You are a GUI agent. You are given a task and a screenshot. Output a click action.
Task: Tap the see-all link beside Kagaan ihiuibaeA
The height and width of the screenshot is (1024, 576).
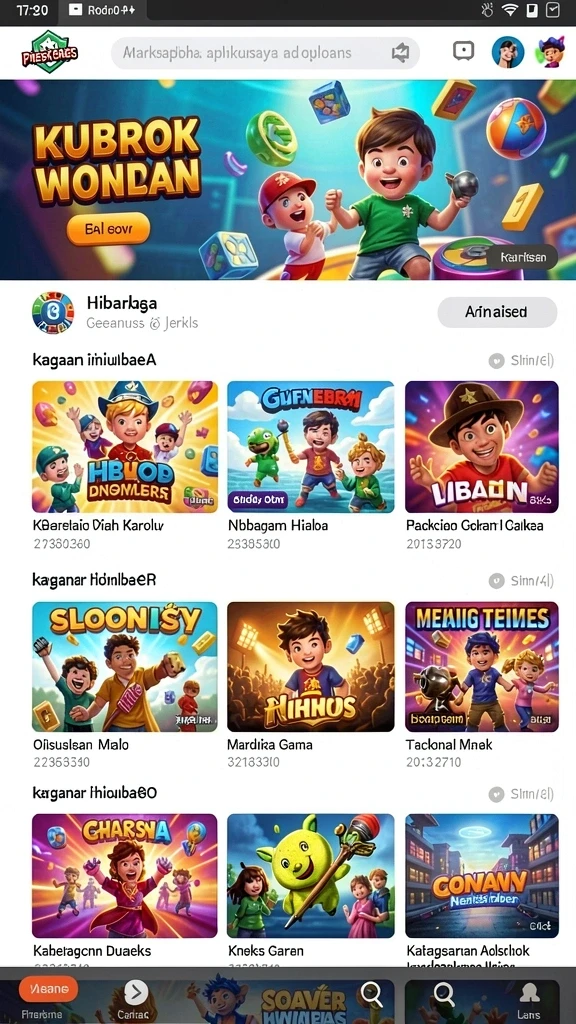pos(522,360)
